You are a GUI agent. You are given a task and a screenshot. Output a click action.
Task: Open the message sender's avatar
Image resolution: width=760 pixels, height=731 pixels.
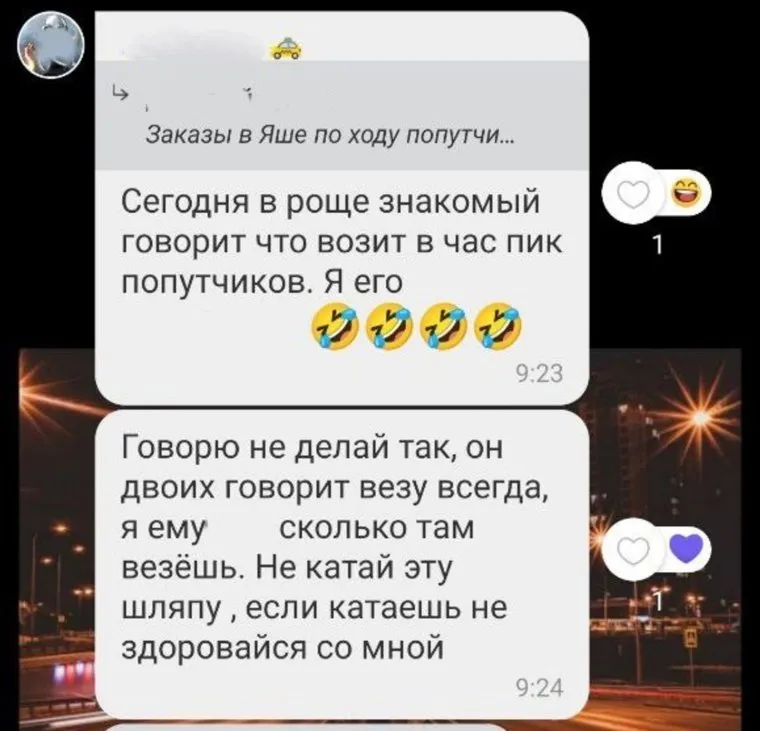coord(51,46)
